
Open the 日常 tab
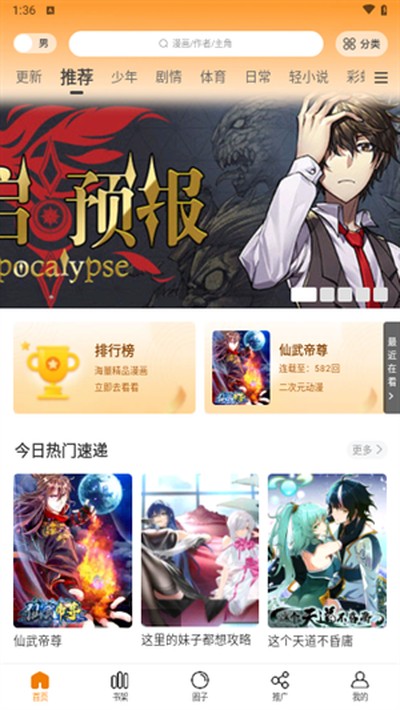258,77
